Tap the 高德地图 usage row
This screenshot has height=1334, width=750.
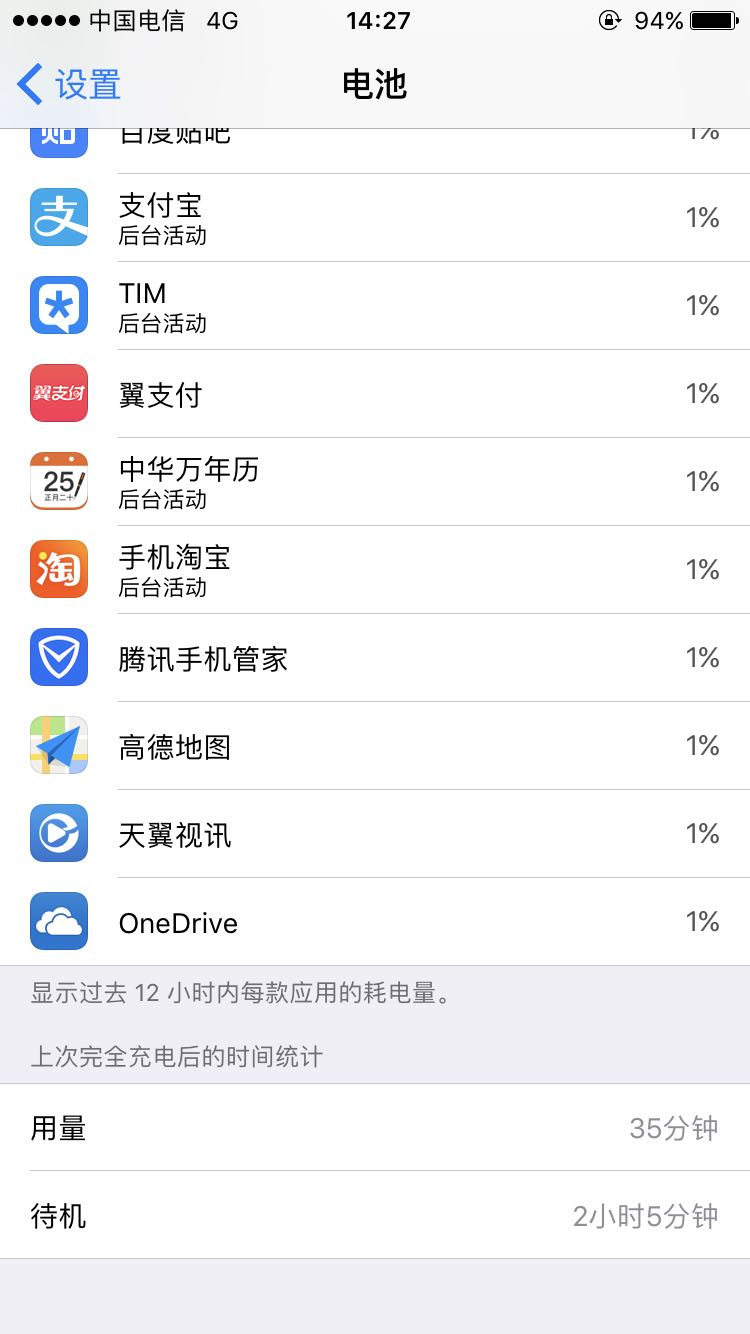[375, 746]
